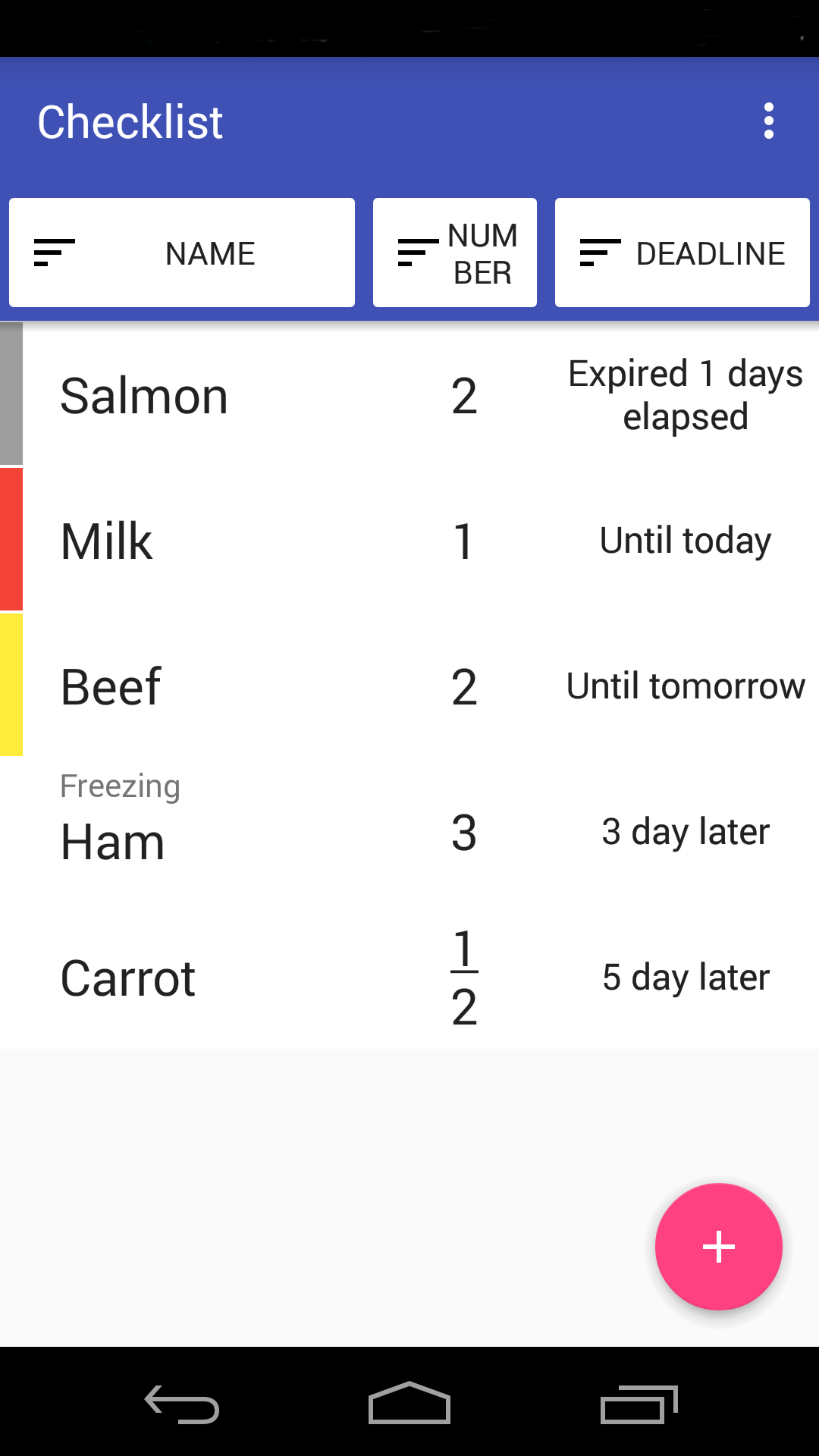
Task: Select the Carrot list entry
Action: click(x=303, y=977)
